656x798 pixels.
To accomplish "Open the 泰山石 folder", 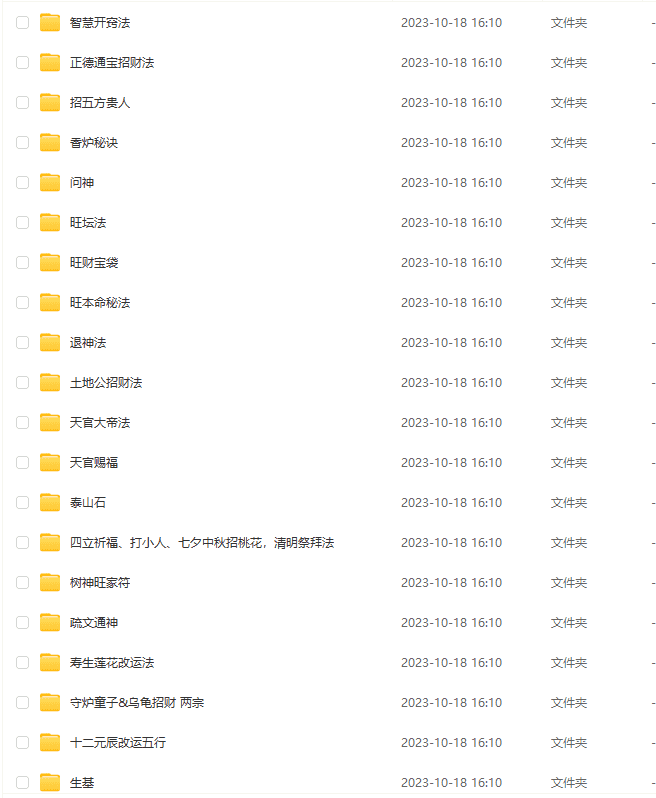I will [x=88, y=502].
